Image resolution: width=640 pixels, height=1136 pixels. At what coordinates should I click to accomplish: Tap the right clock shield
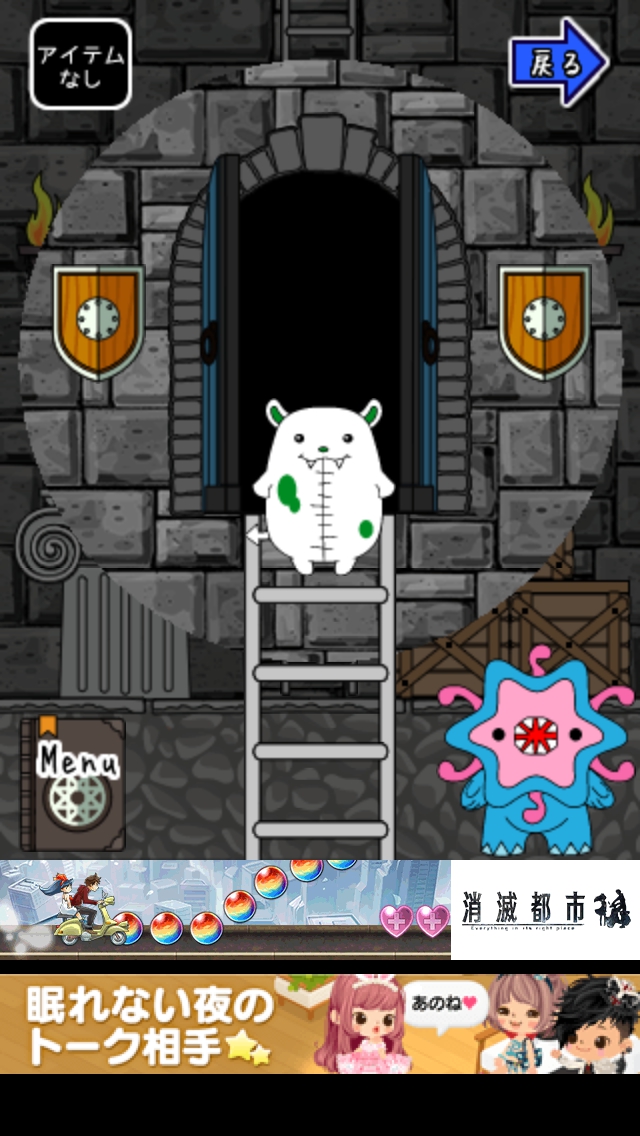pos(545,320)
